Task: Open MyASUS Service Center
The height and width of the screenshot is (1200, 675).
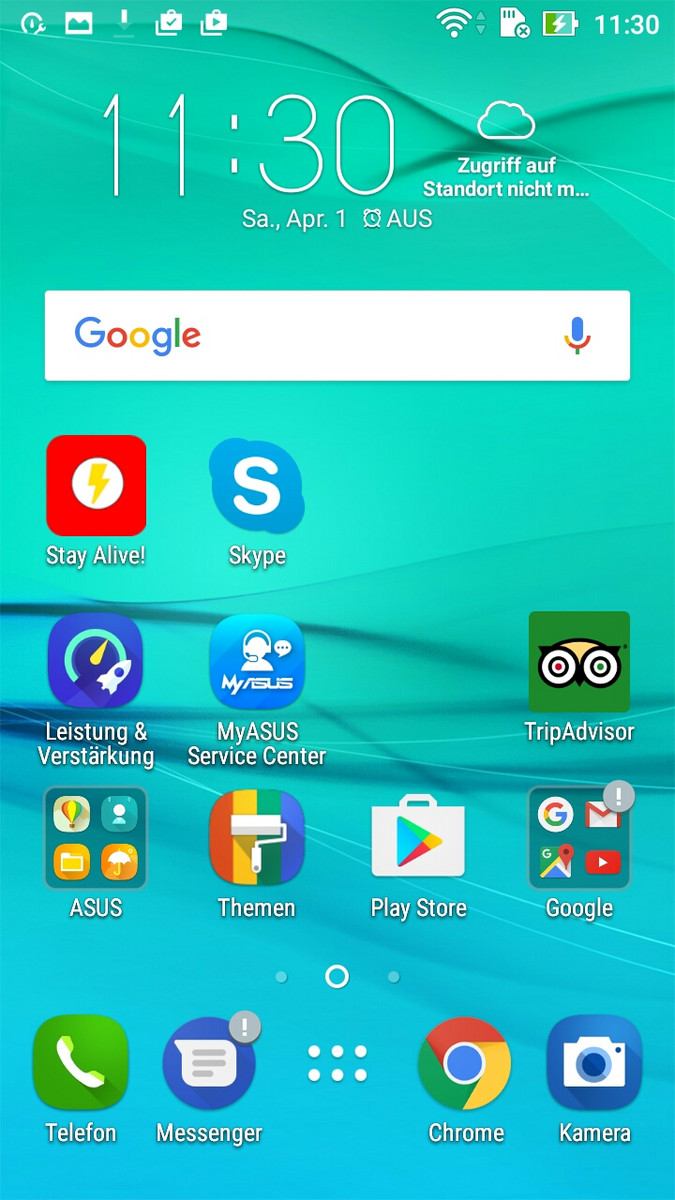Action: click(x=257, y=663)
